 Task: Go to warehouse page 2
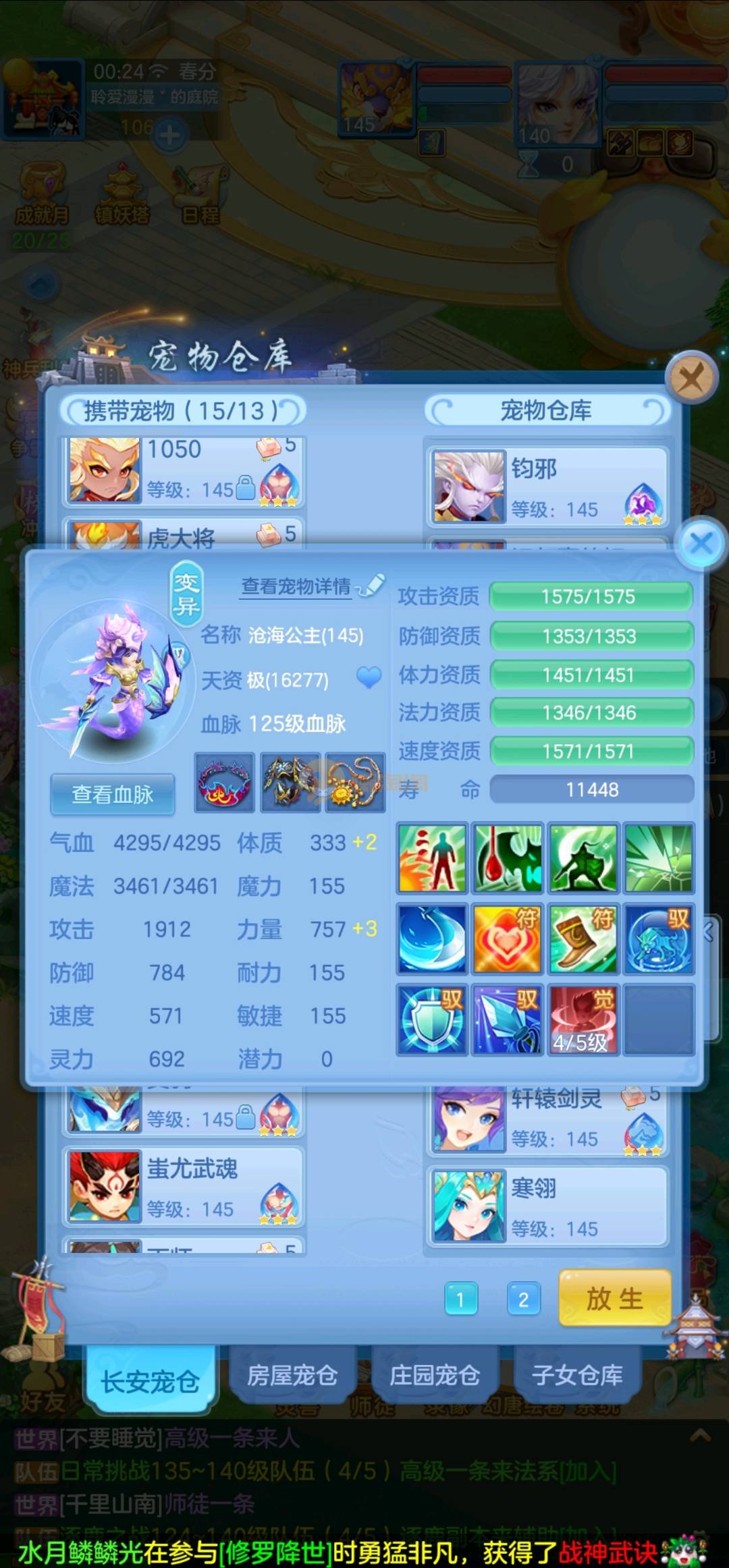(x=523, y=1299)
